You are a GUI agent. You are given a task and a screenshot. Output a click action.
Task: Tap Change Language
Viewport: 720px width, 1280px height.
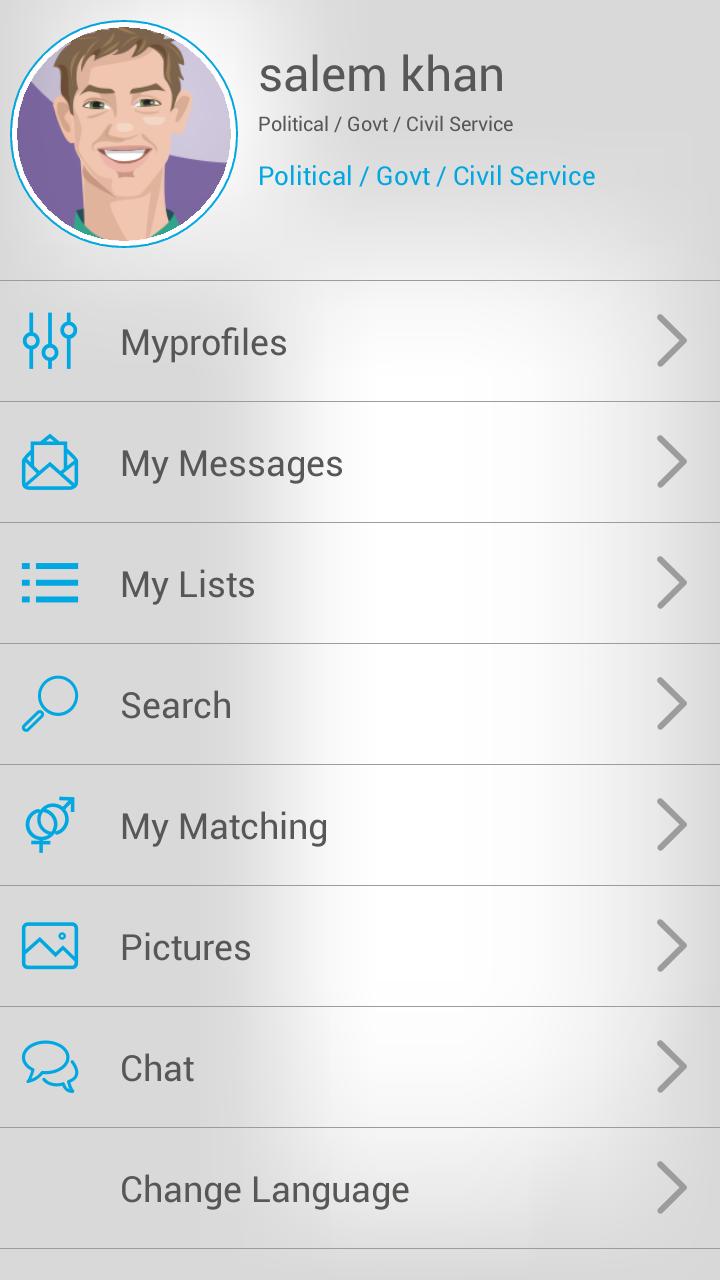(360, 1189)
